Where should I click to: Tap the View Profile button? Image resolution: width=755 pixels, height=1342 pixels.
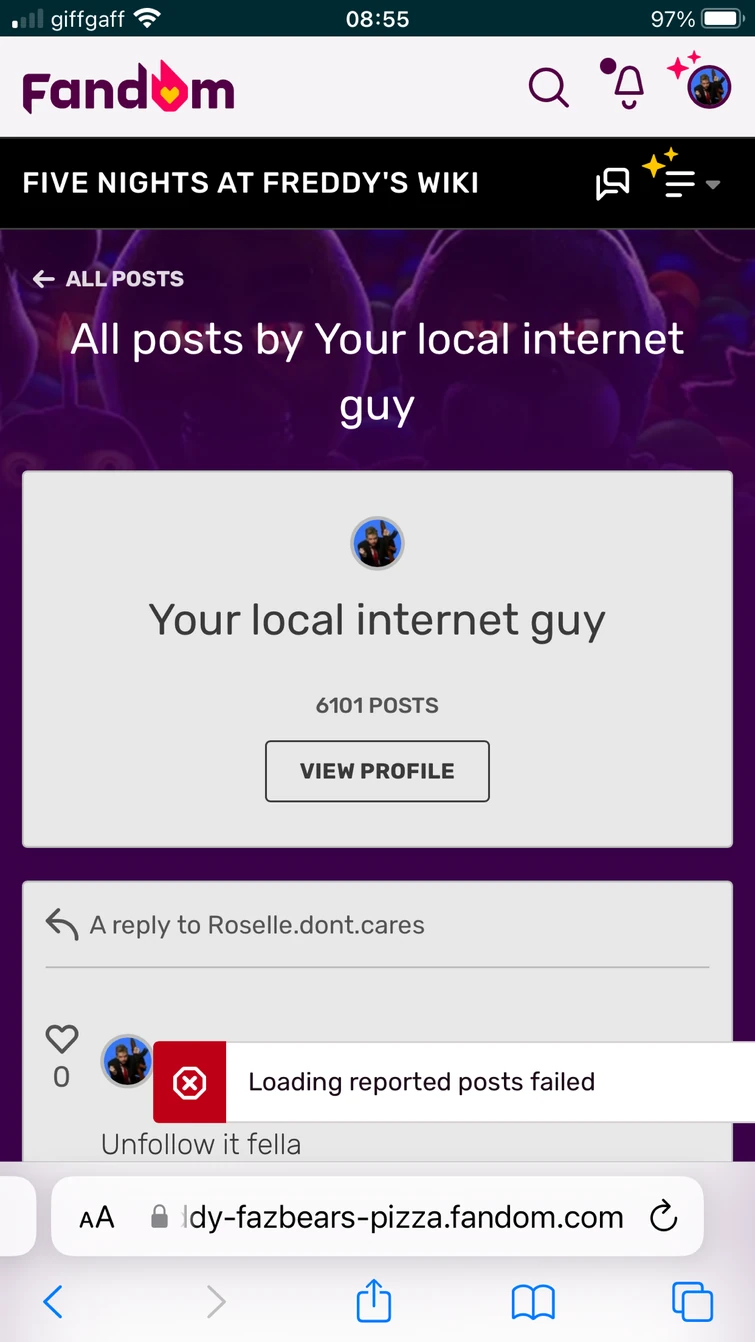click(x=377, y=771)
